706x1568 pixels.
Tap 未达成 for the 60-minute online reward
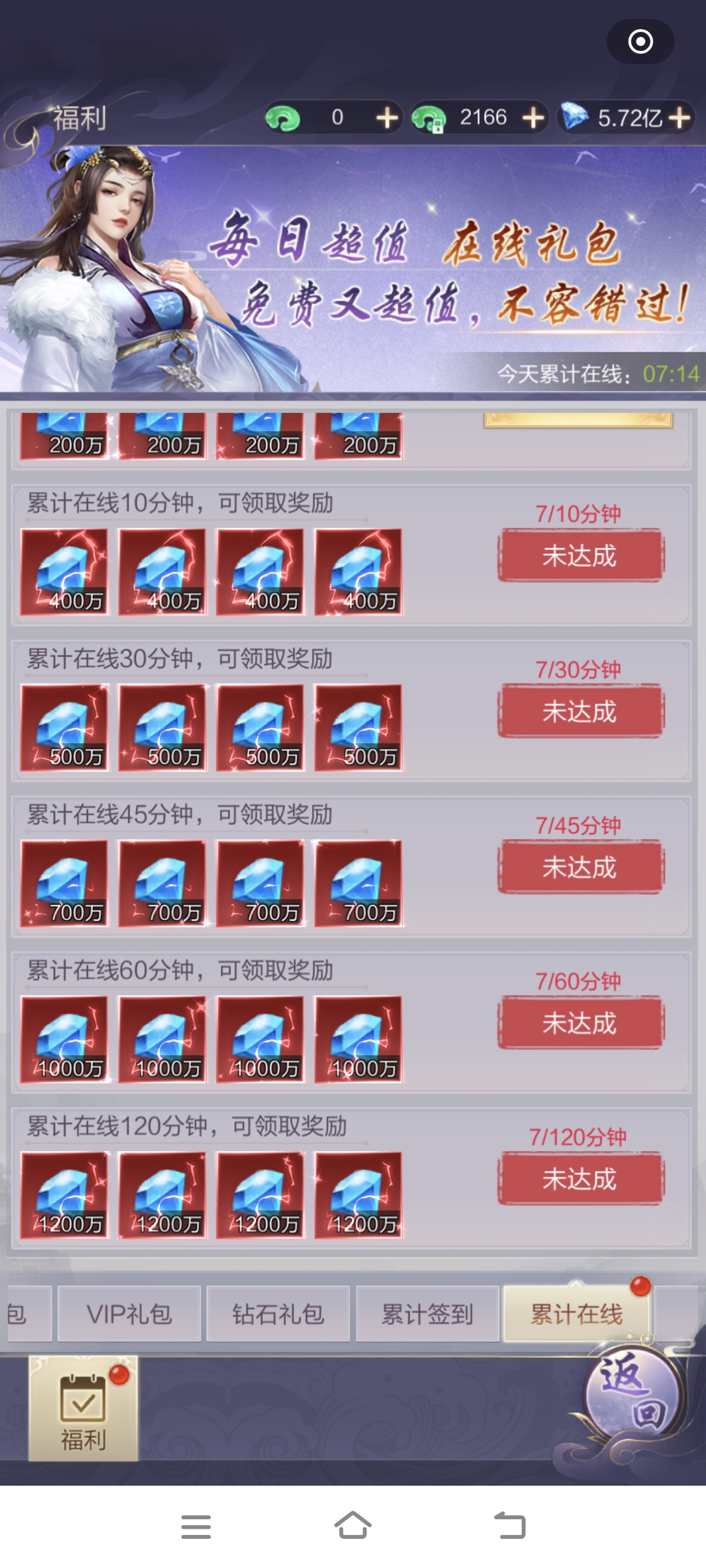click(580, 1023)
